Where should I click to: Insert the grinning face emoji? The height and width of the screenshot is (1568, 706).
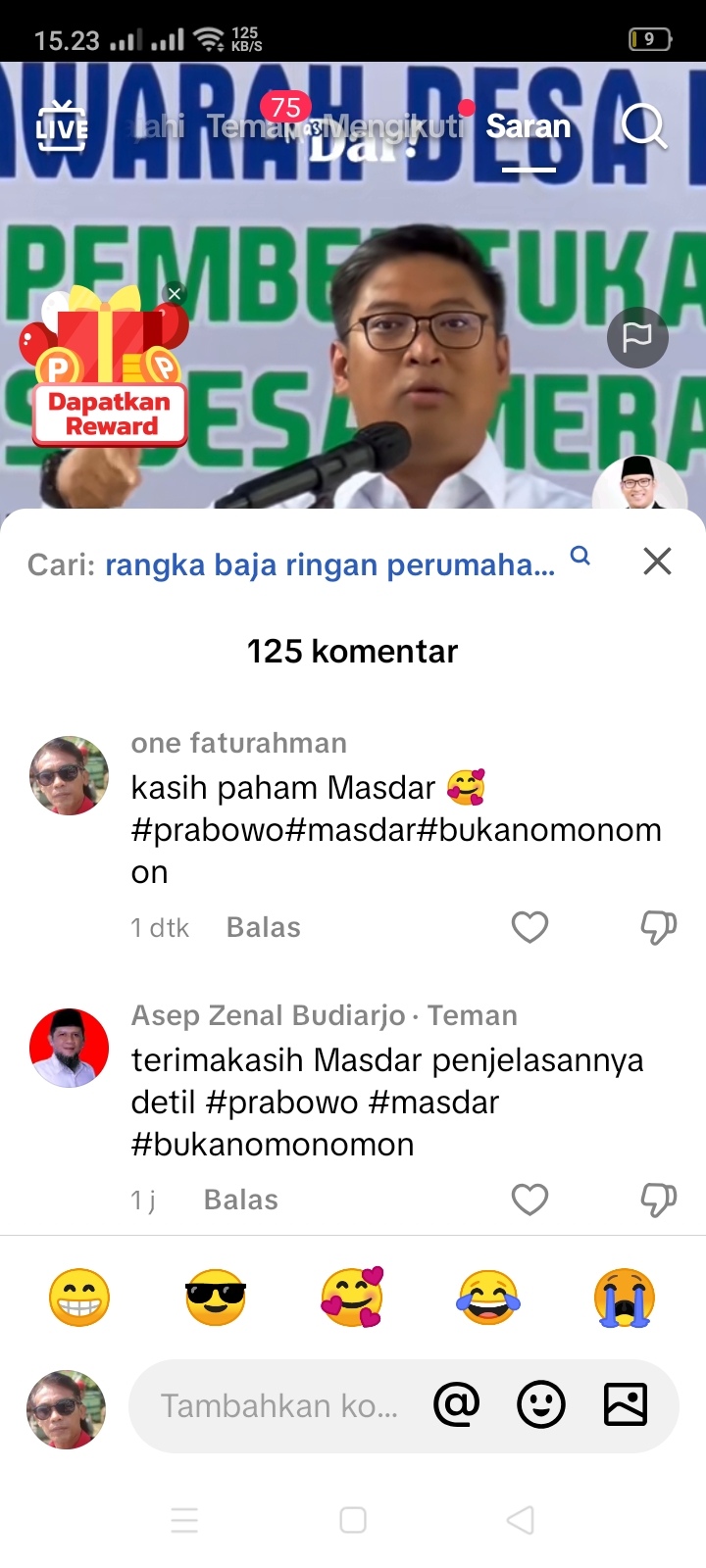(x=79, y=1298)
